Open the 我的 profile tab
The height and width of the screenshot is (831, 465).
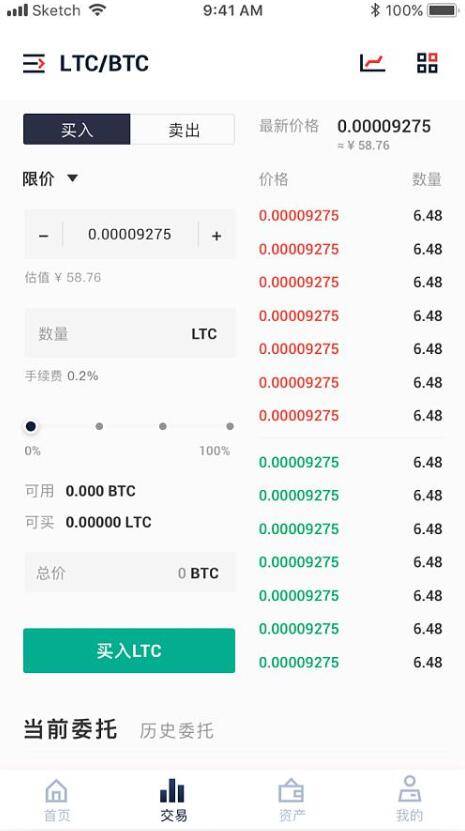point(409,799)
